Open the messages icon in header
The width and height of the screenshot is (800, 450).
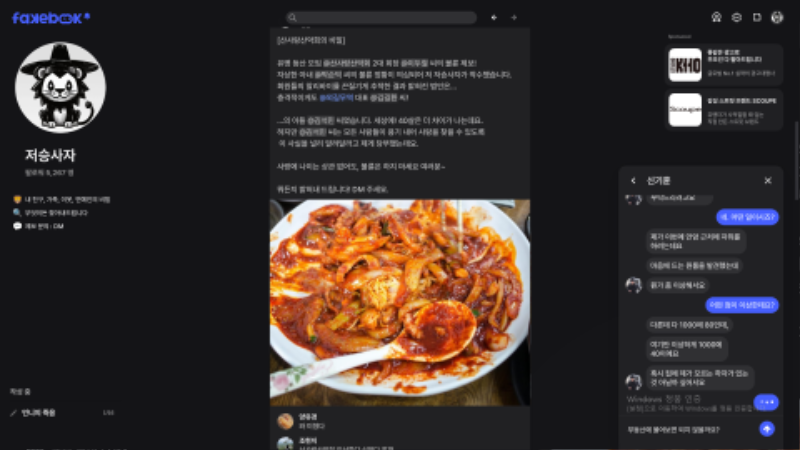(x=737, y=17)
